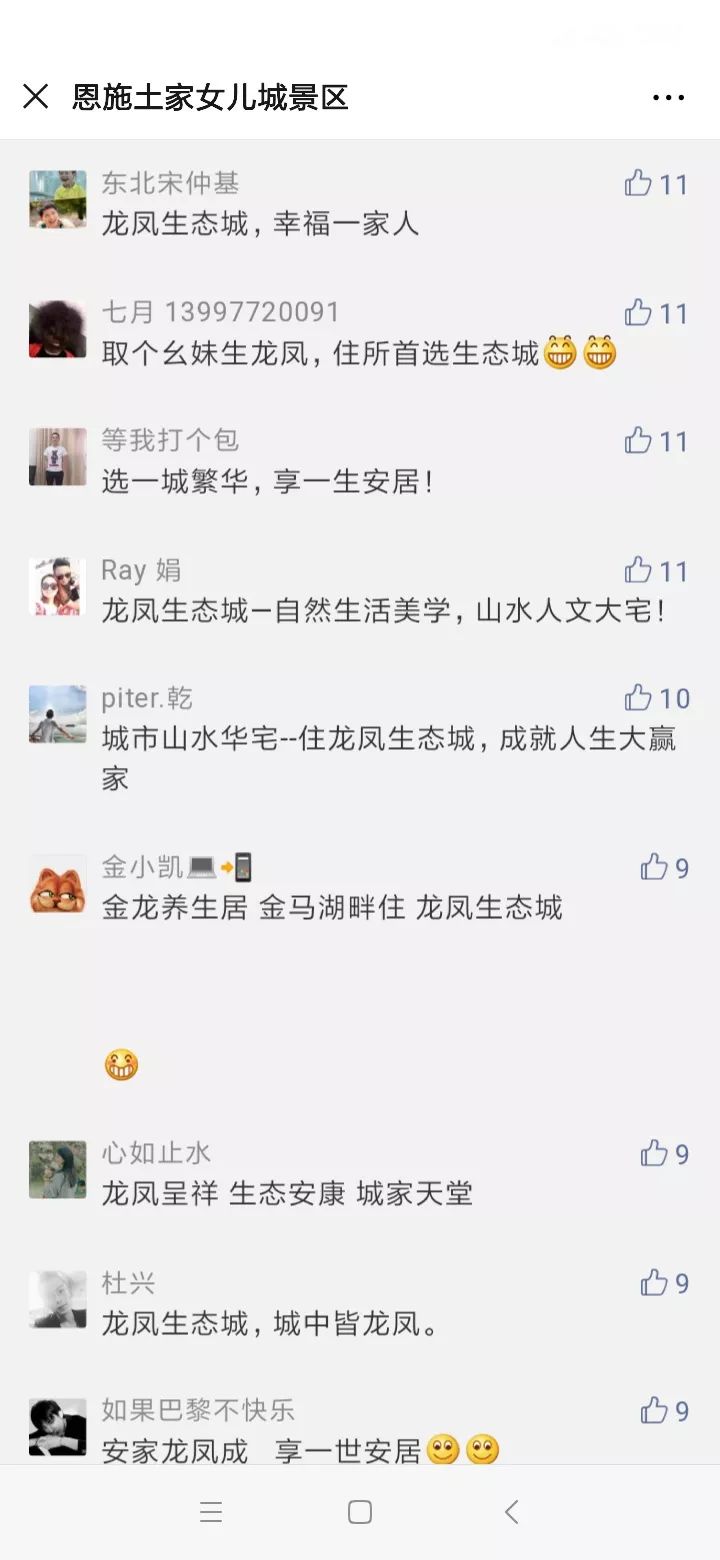Like 如果巴黎不快乐's comment
720x1560 pixels.
coord(655,1411)
